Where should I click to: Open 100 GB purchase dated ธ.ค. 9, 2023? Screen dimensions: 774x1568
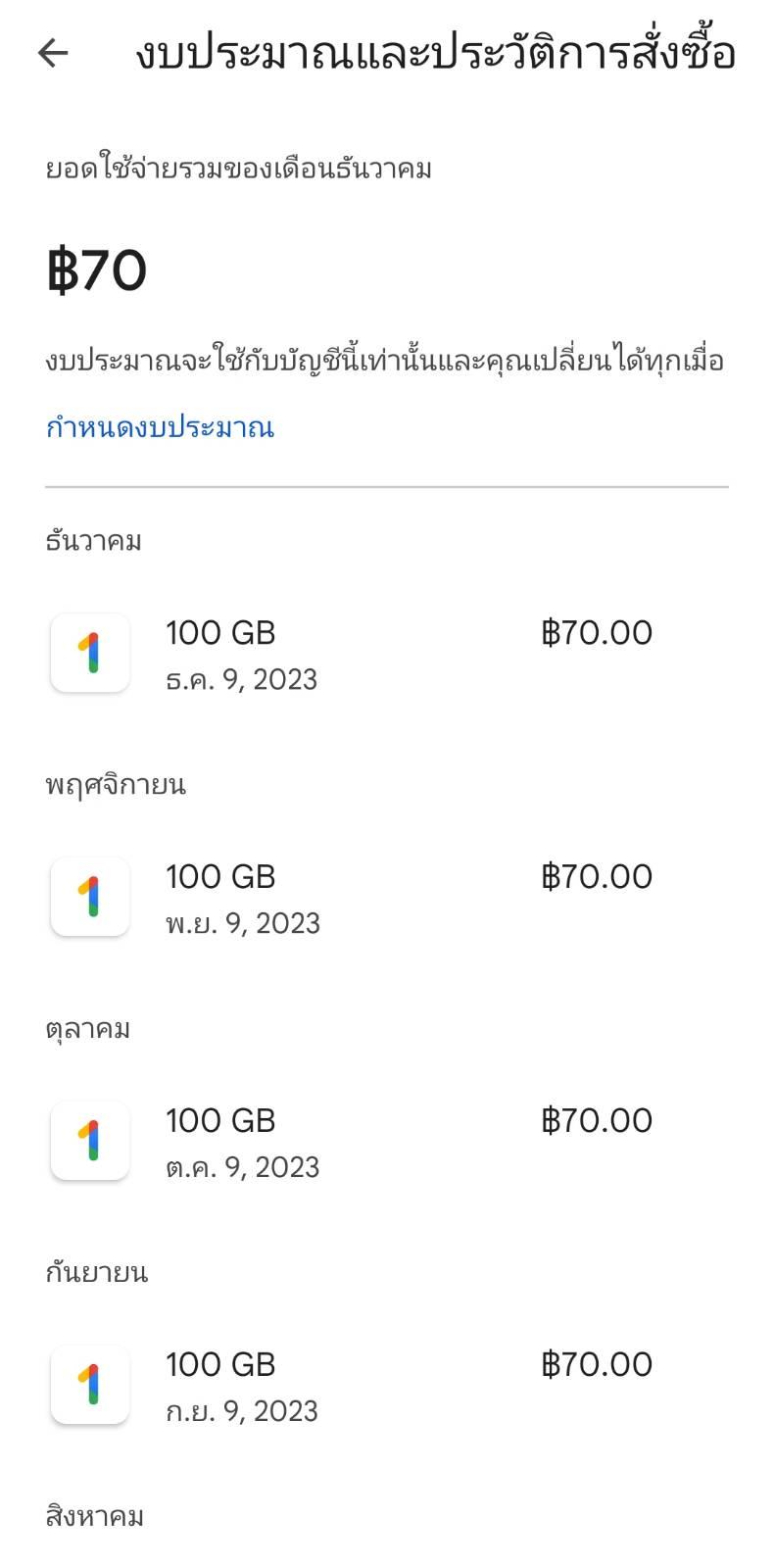click(x=387, y=655)
